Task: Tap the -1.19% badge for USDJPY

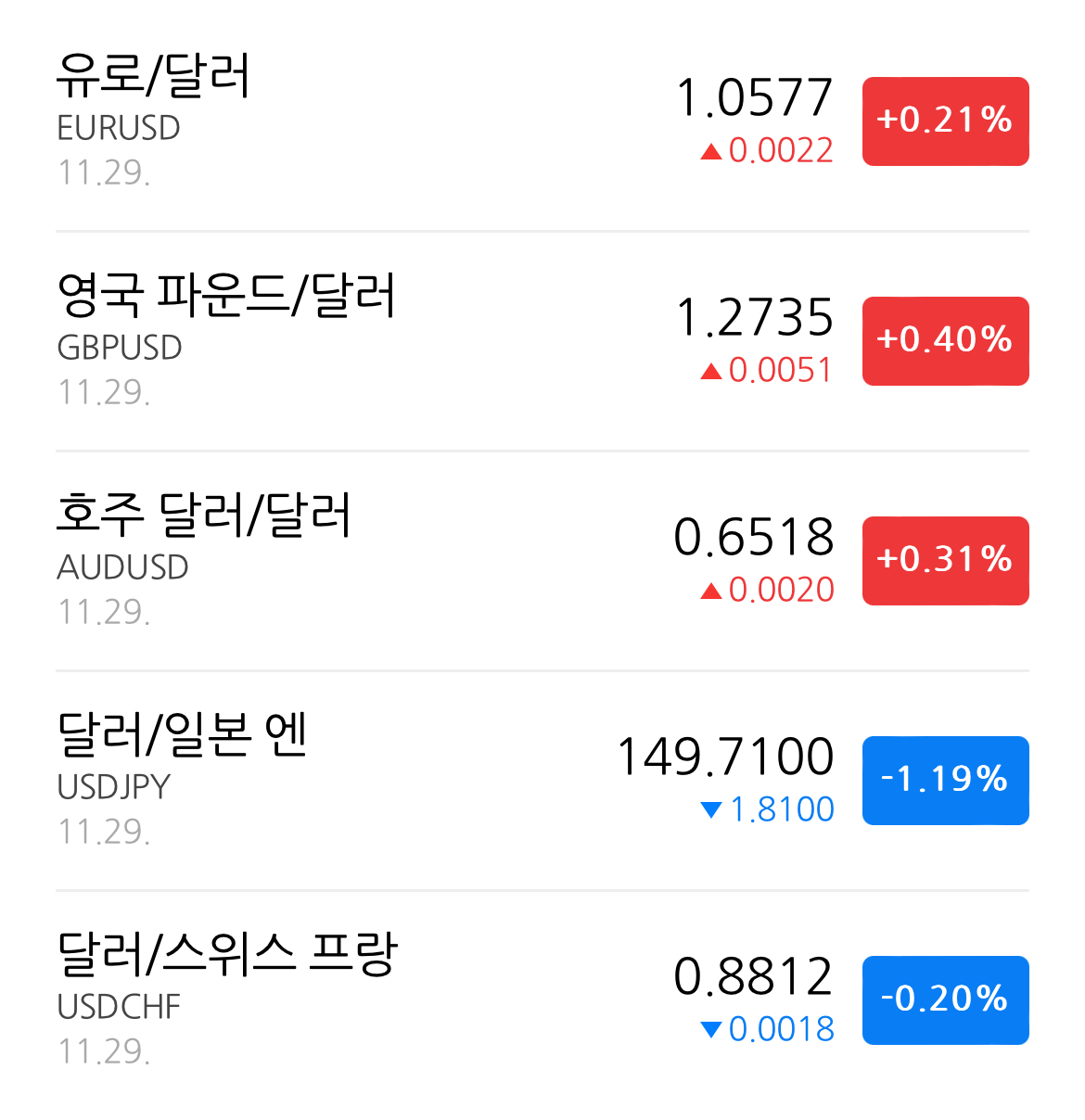Action: click(946, 781)
